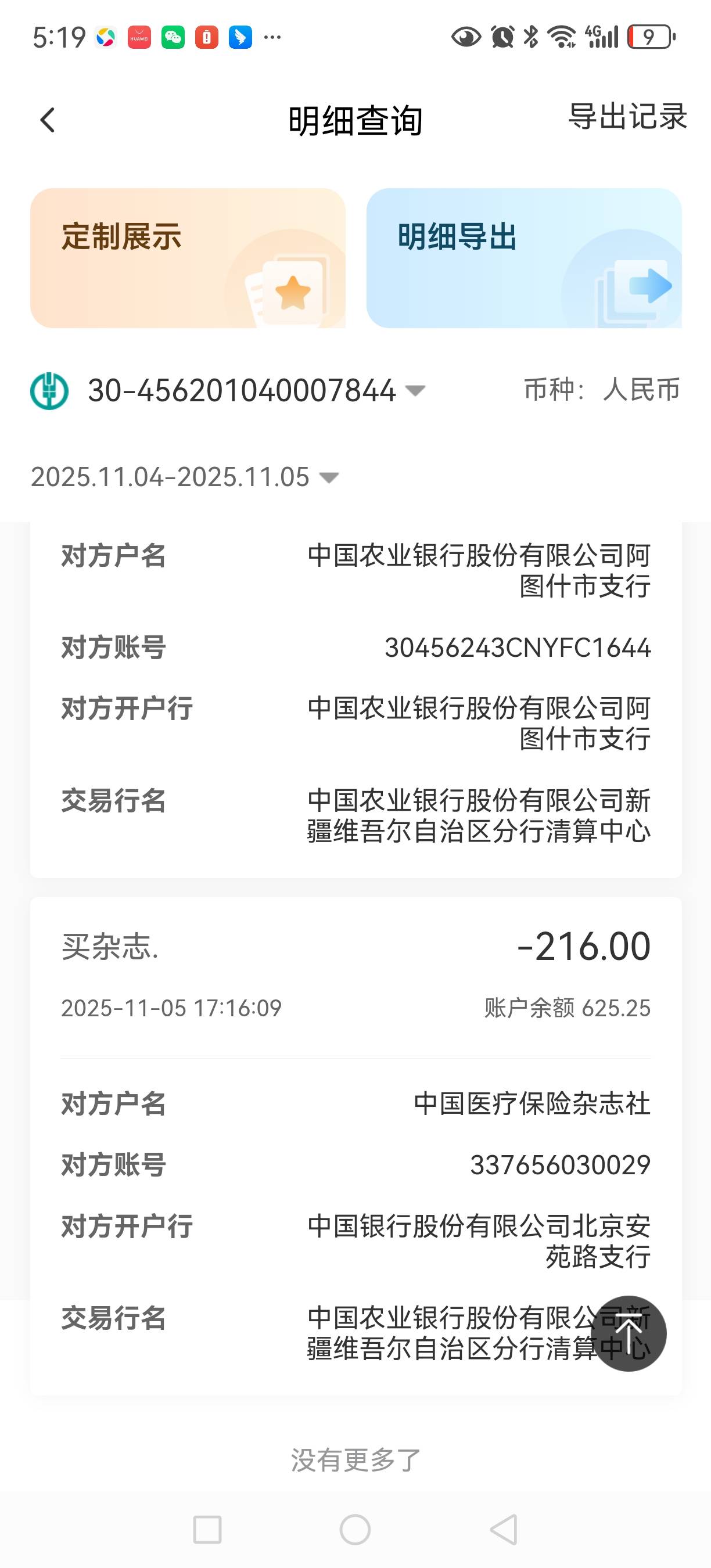711x1568 pixels.
Task: Jump back to top with the arrow button
Action: (628, 1333)
